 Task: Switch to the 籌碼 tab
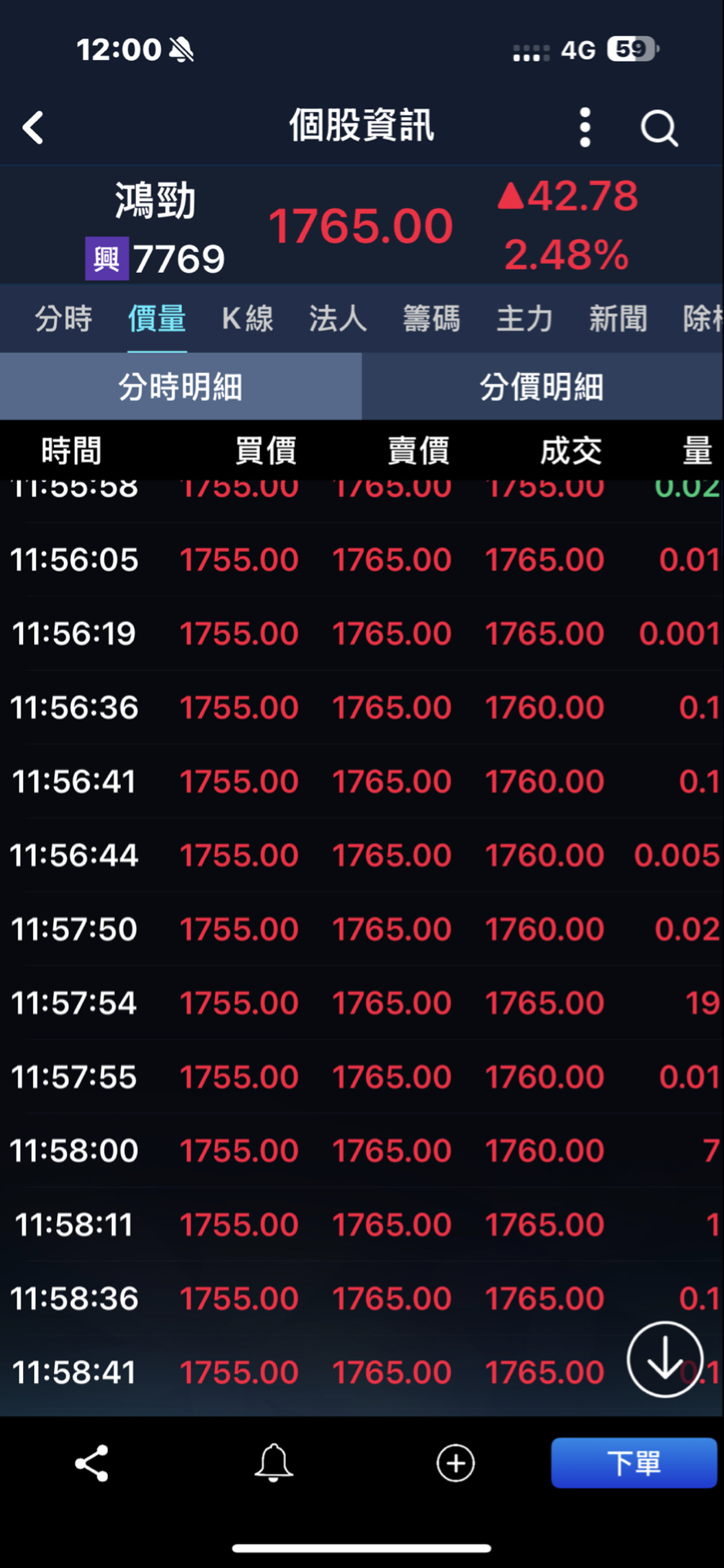point(431,318)
